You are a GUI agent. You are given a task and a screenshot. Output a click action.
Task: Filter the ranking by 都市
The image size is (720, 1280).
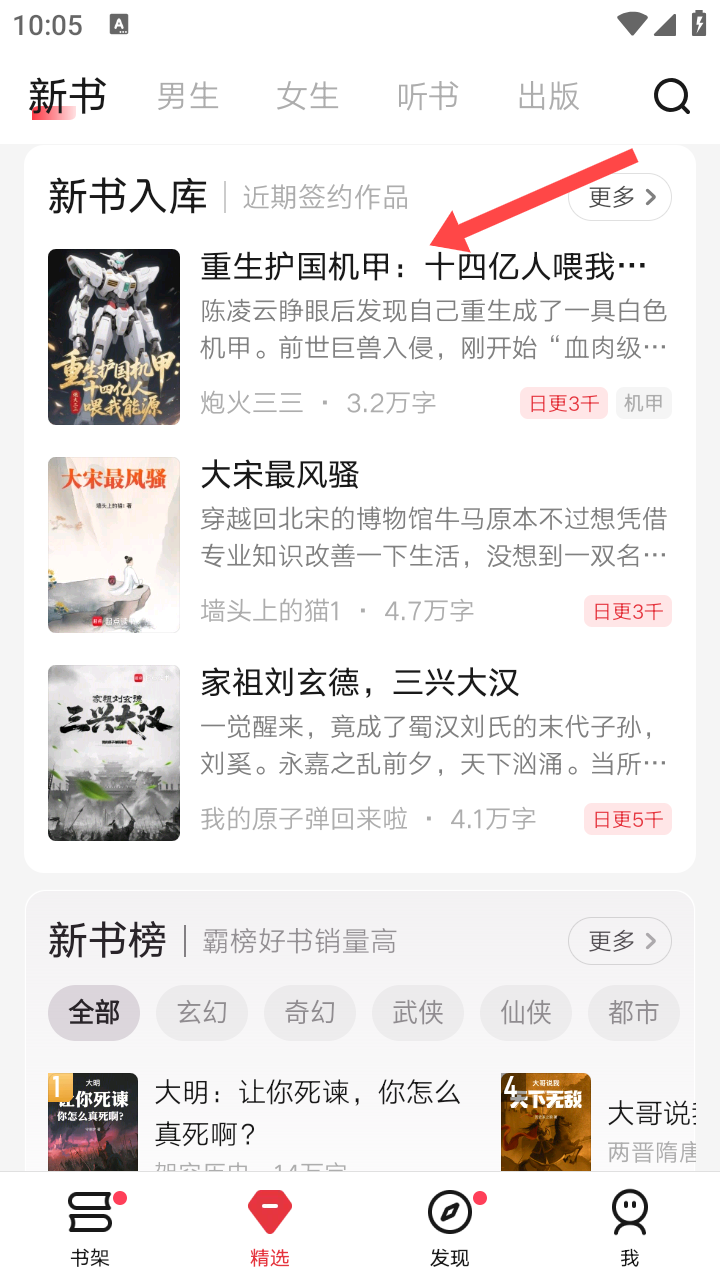pos(634,1013)
